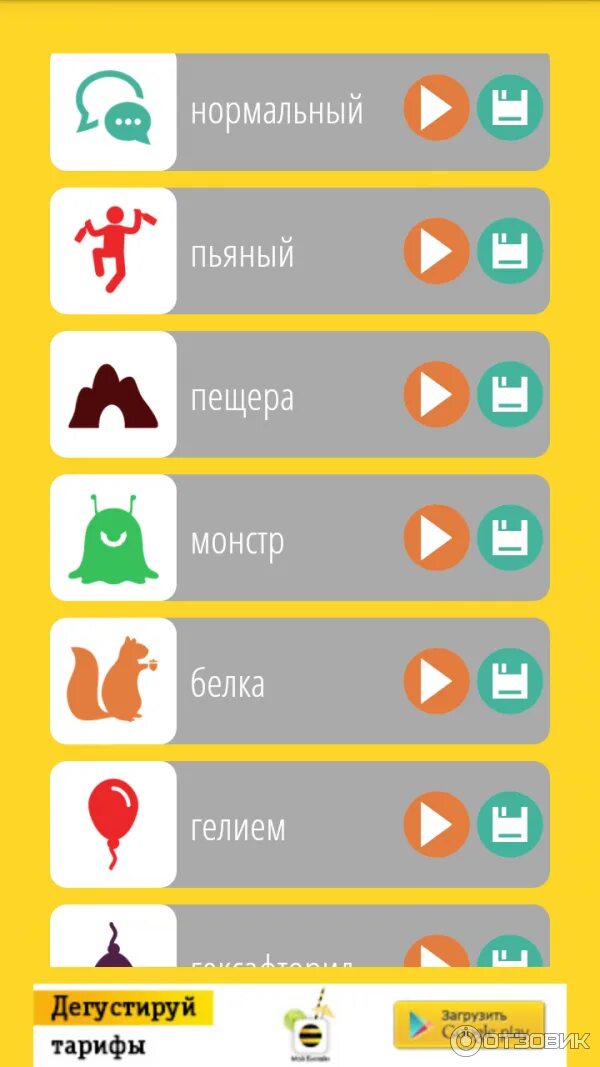Screen dimensions: 600x1067
Task: Play the пещера voice effect
Action: click(436, 395)
